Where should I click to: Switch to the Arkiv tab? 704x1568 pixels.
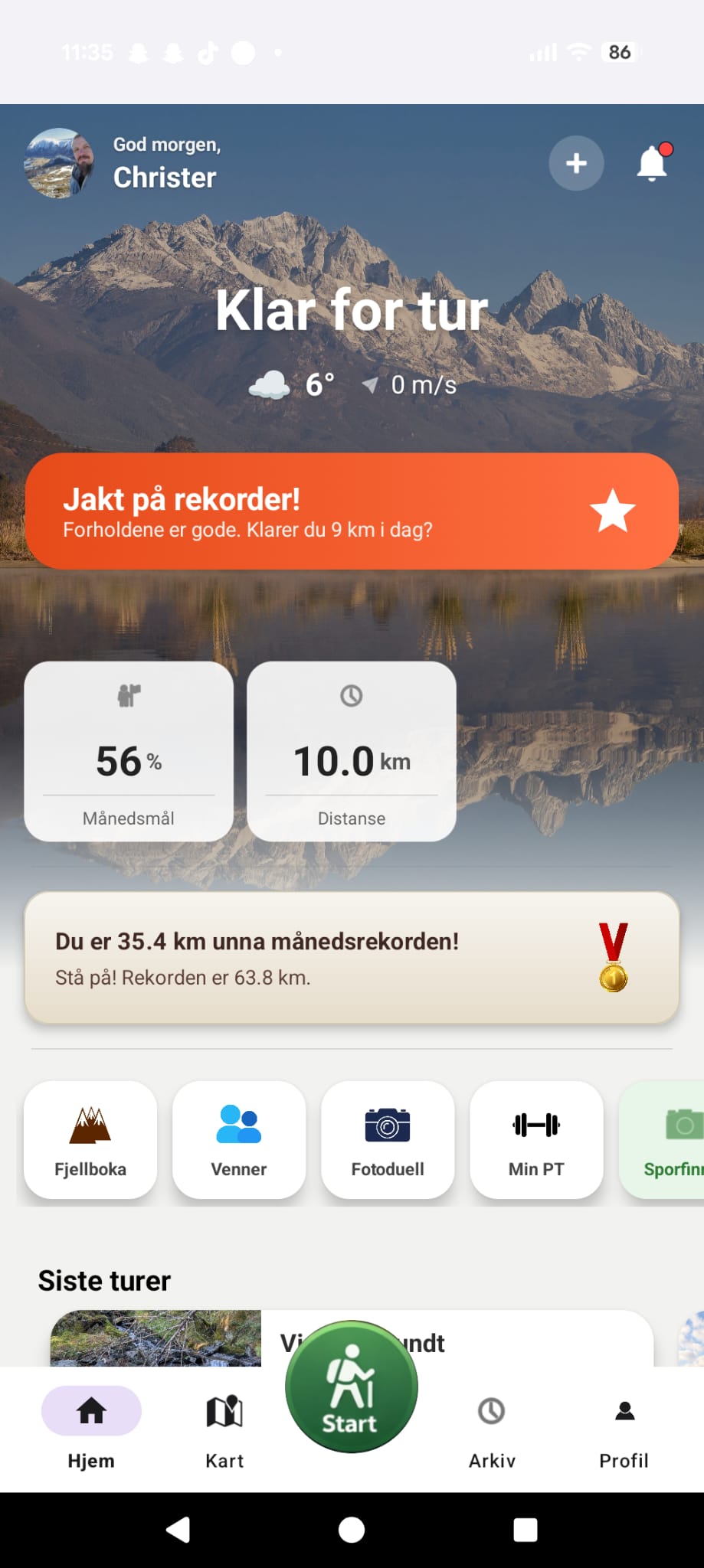492,1427
